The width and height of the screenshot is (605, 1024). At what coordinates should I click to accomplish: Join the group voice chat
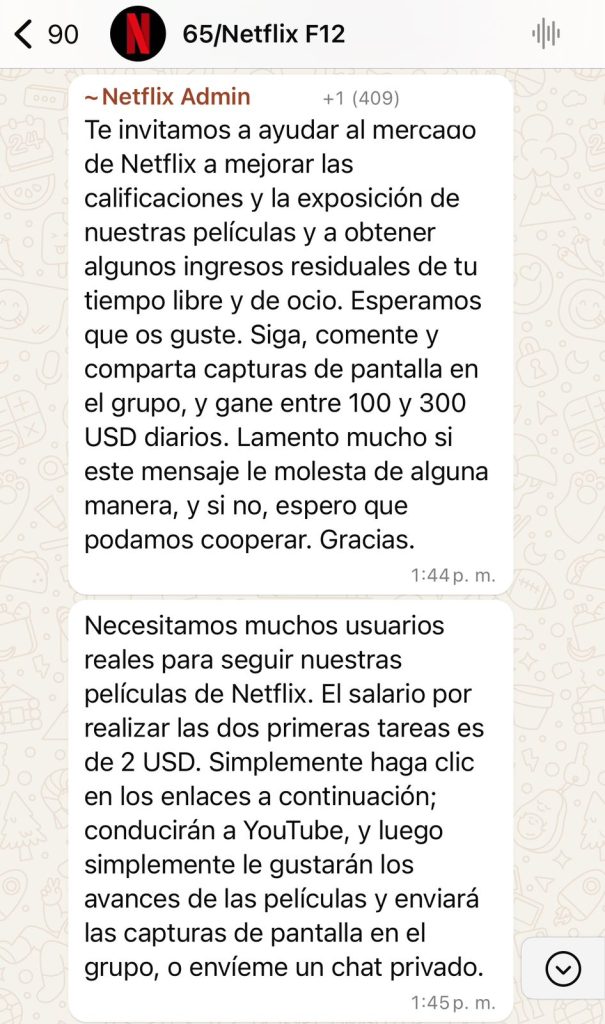pyautogui.click(x=546, y=34)
